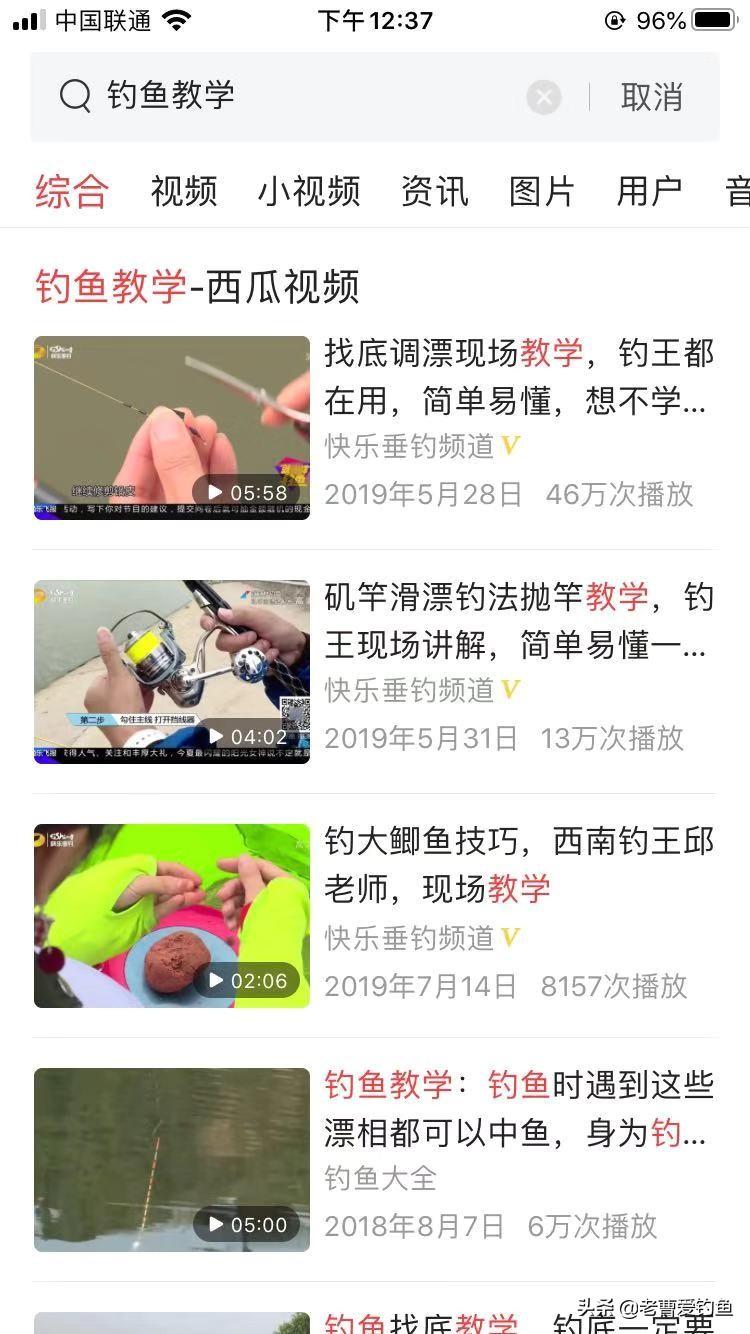Select the 图片 tab

tap(542, 191)
